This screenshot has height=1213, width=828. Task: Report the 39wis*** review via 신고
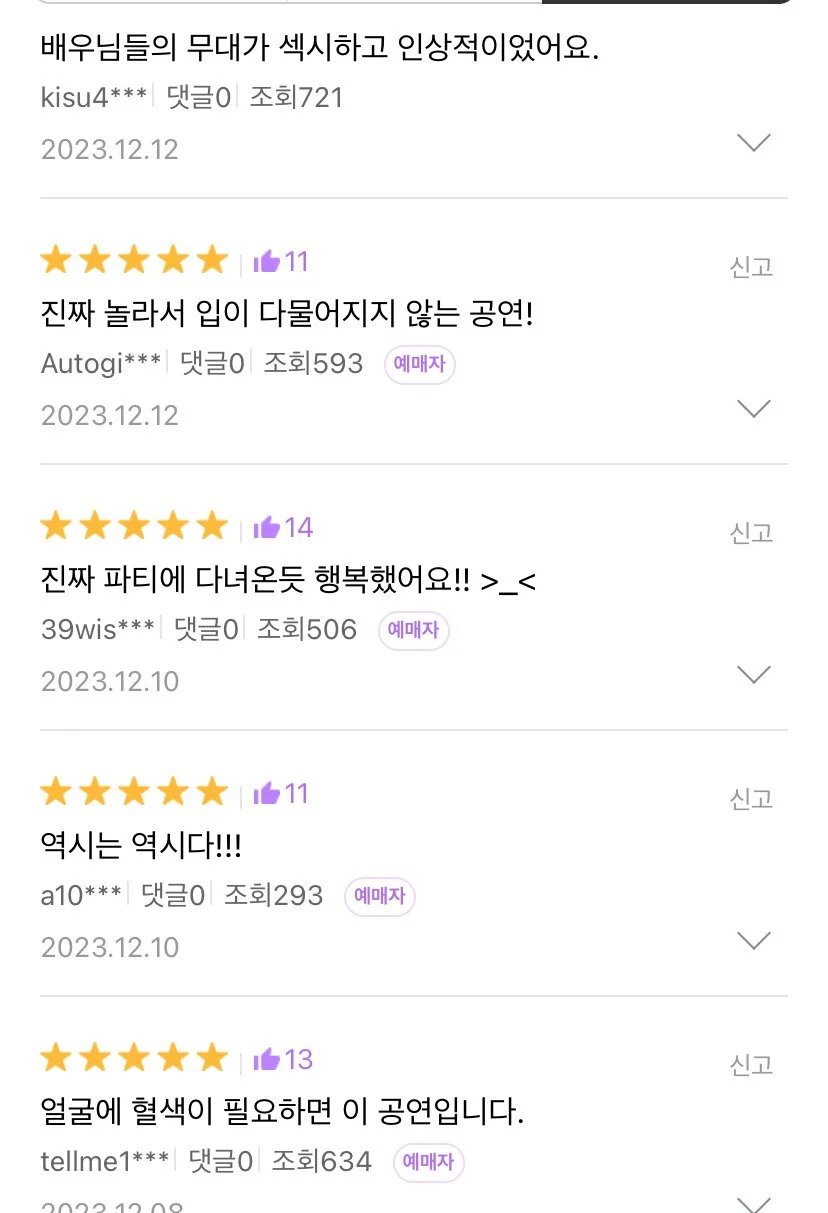(x=751, y=533)
